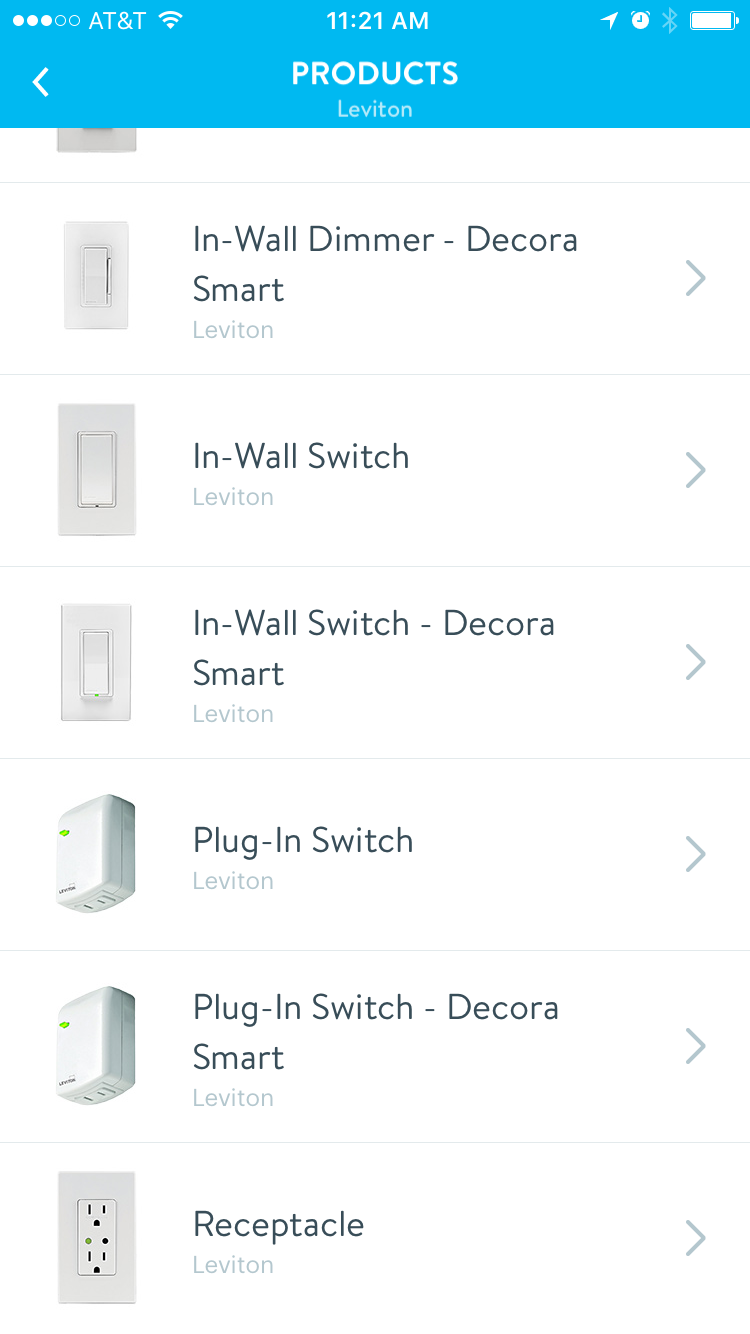Select the Receptacle product
This screenshot has height=1334, width=750.
375,1238
